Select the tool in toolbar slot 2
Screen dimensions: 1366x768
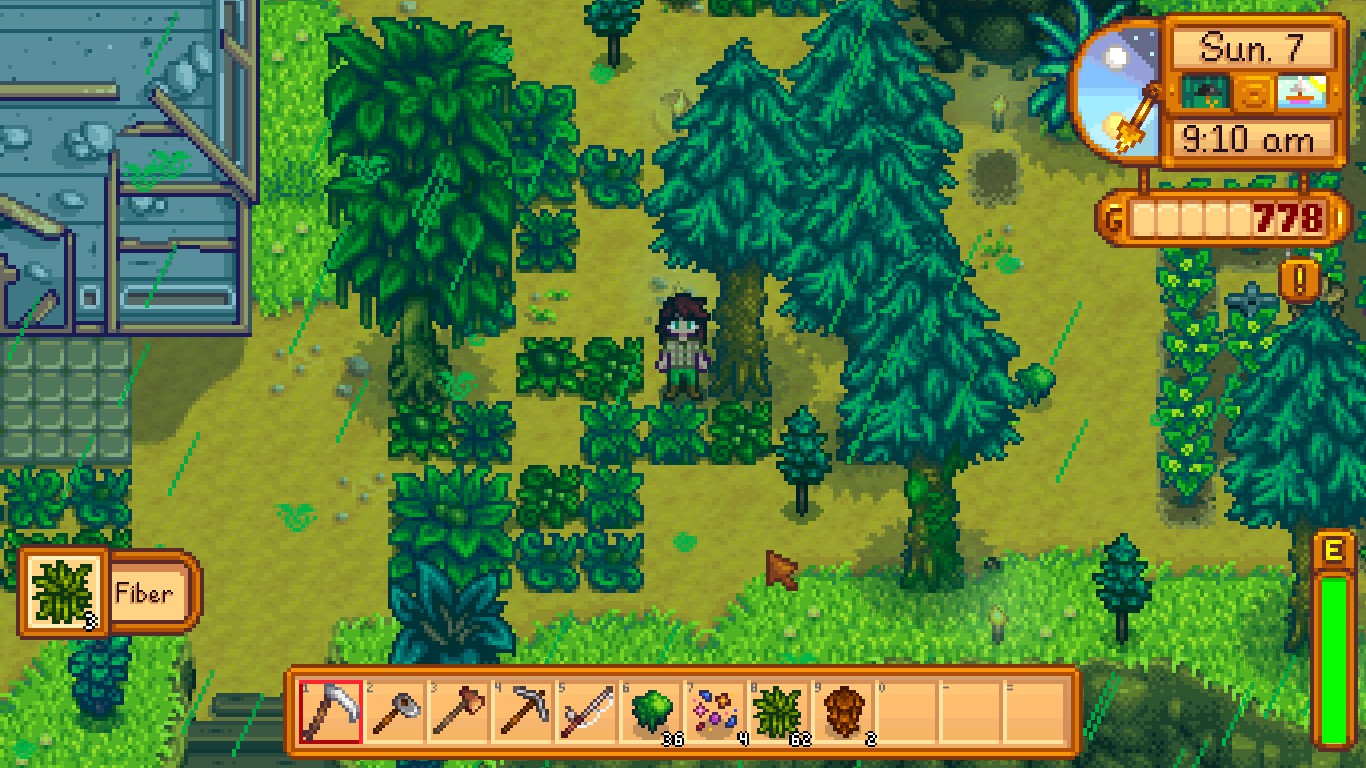point(395,711)
